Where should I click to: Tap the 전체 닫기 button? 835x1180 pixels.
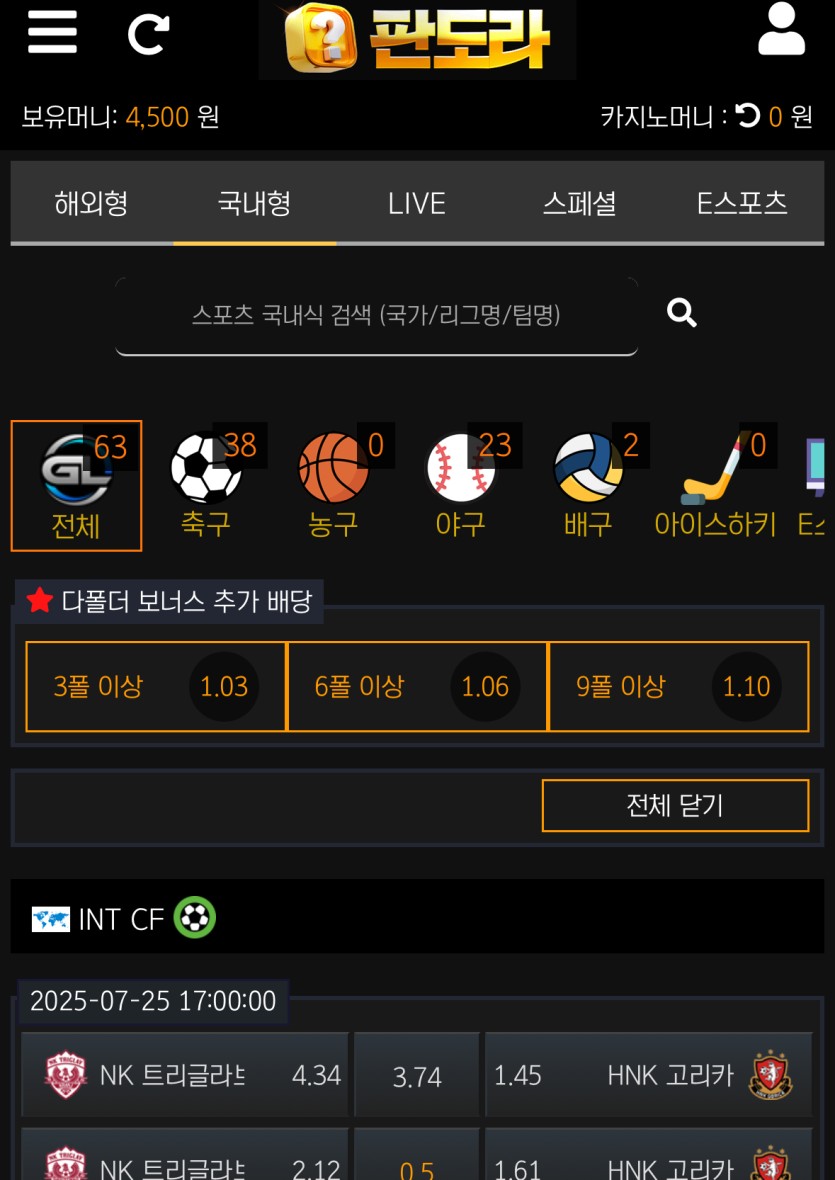click(x=675, y=805)
